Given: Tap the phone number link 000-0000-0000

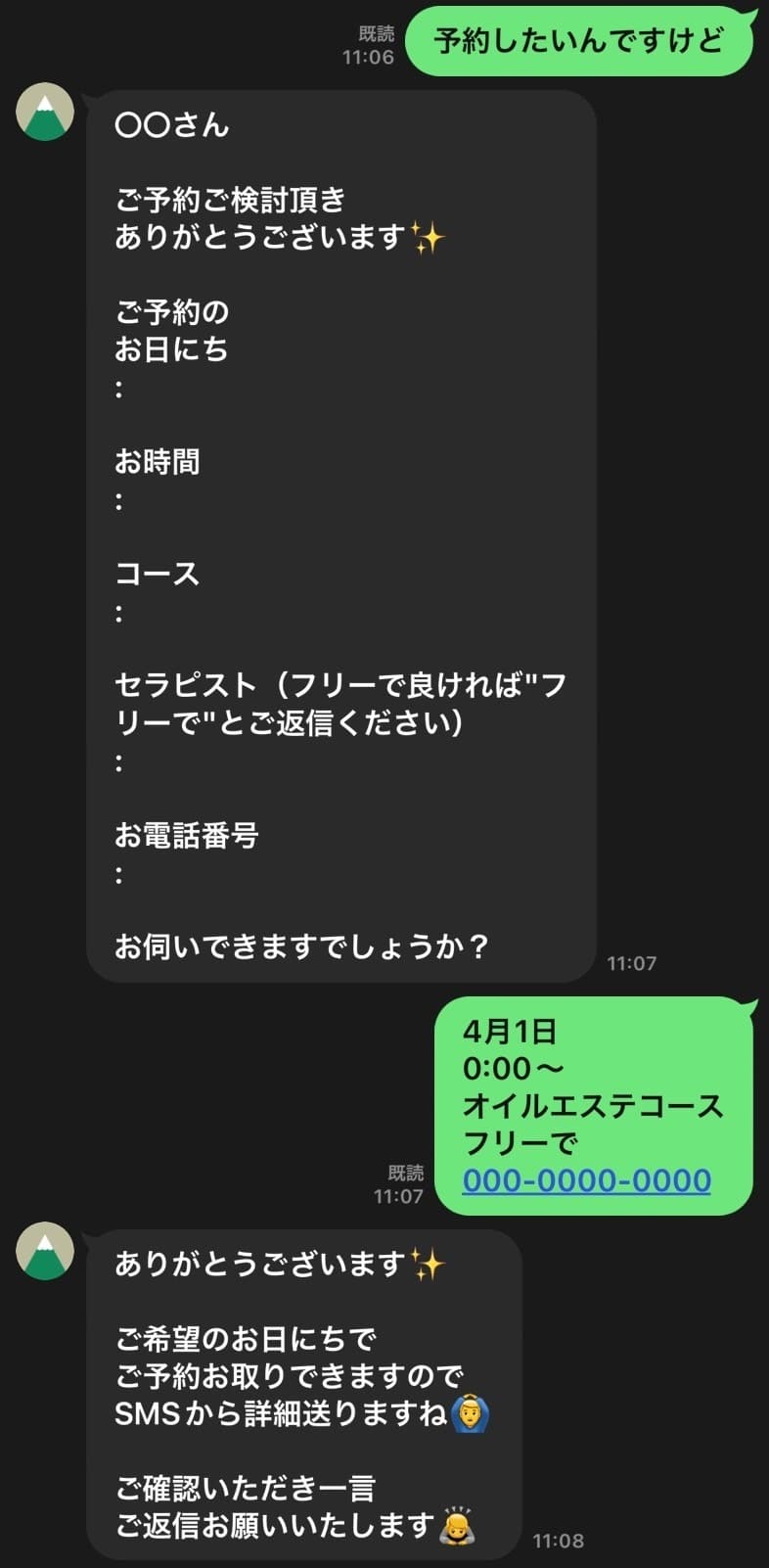Looking at the screenshot, I should (x=586, y=1180).
